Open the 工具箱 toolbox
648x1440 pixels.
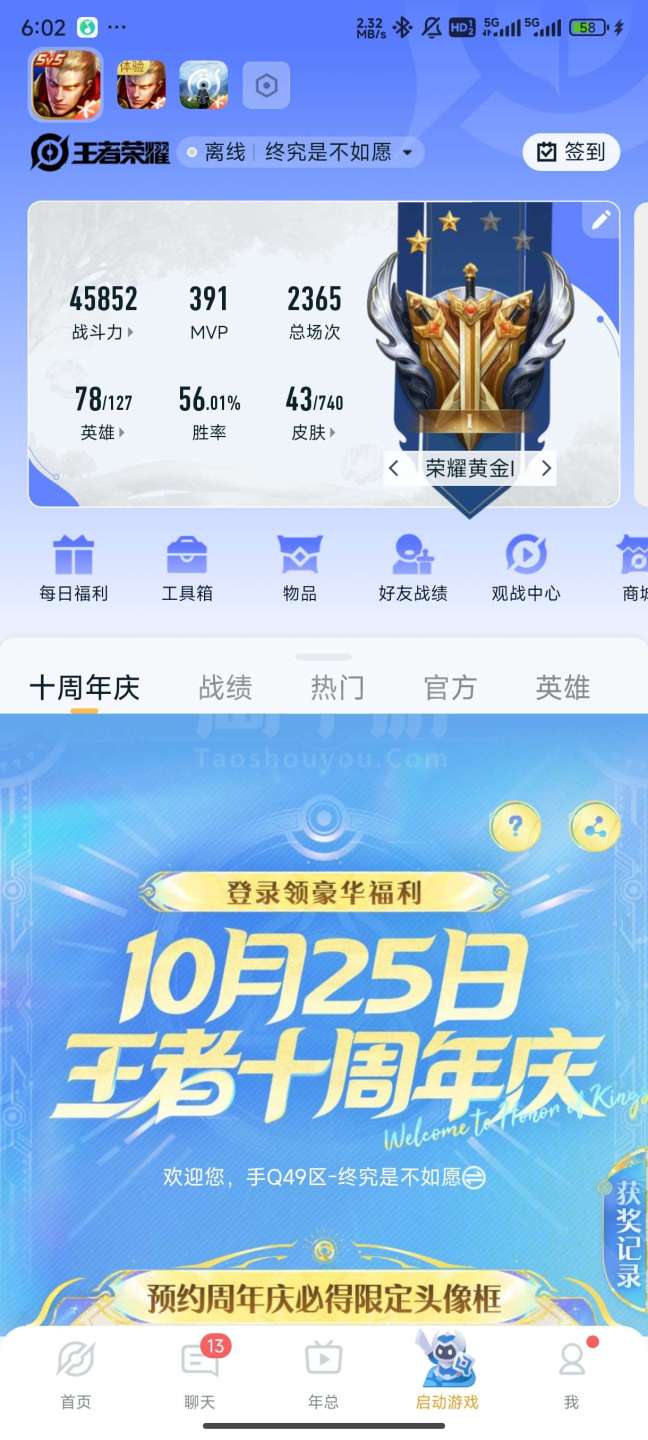click(187, 568)
